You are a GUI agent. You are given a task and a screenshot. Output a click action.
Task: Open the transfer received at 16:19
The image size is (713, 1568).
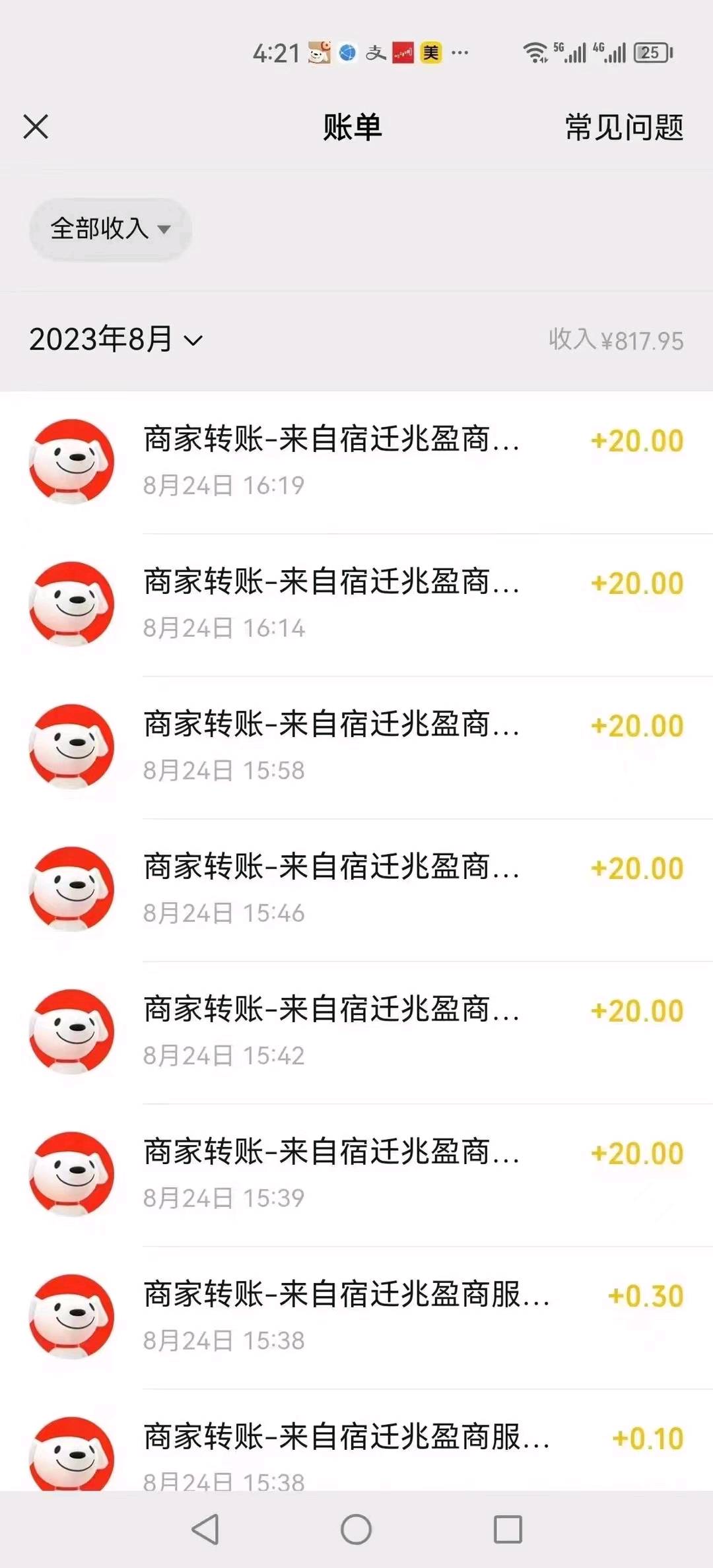pyautogui.click(x=356, y=461)
